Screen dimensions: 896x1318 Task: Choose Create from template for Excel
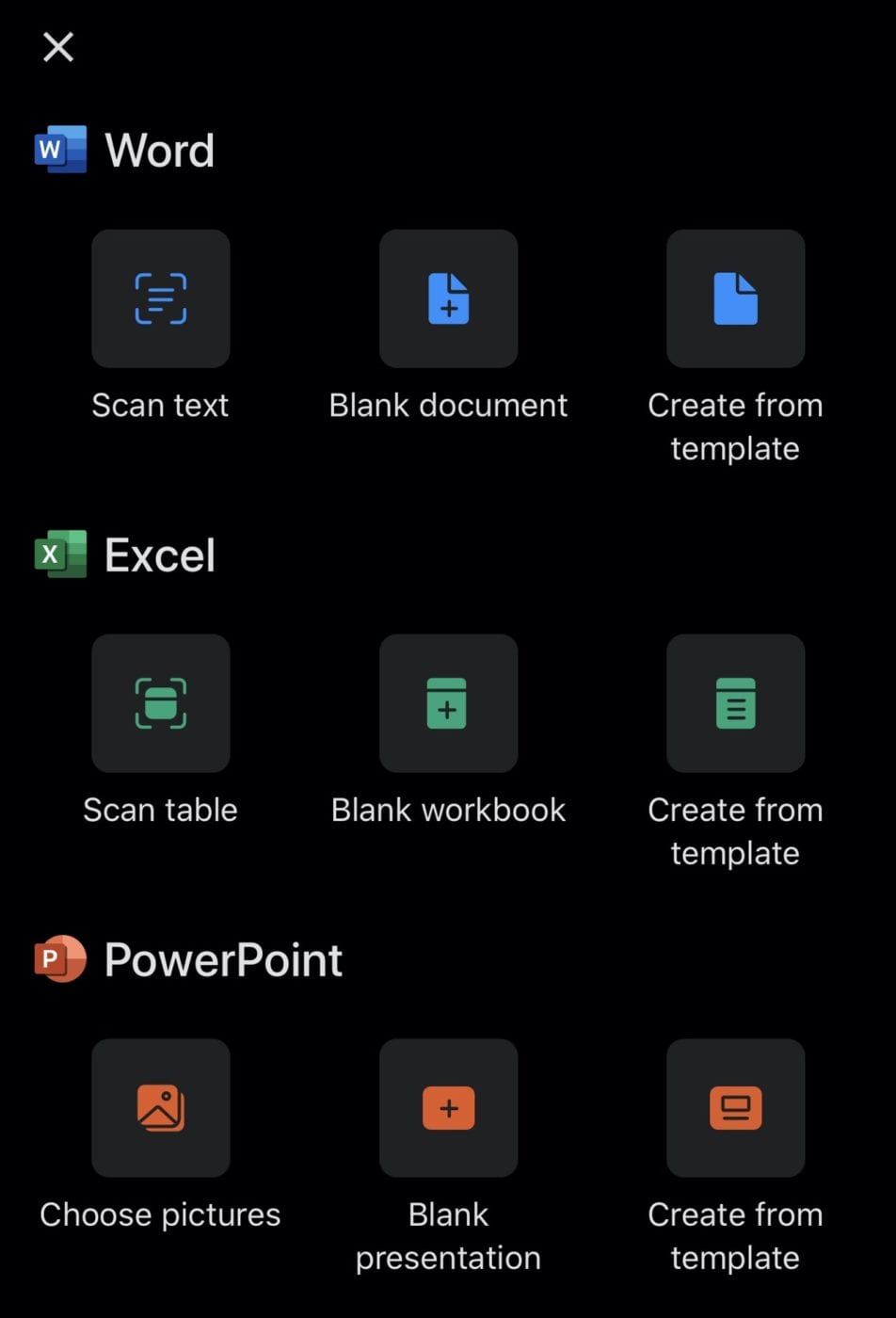735,703
